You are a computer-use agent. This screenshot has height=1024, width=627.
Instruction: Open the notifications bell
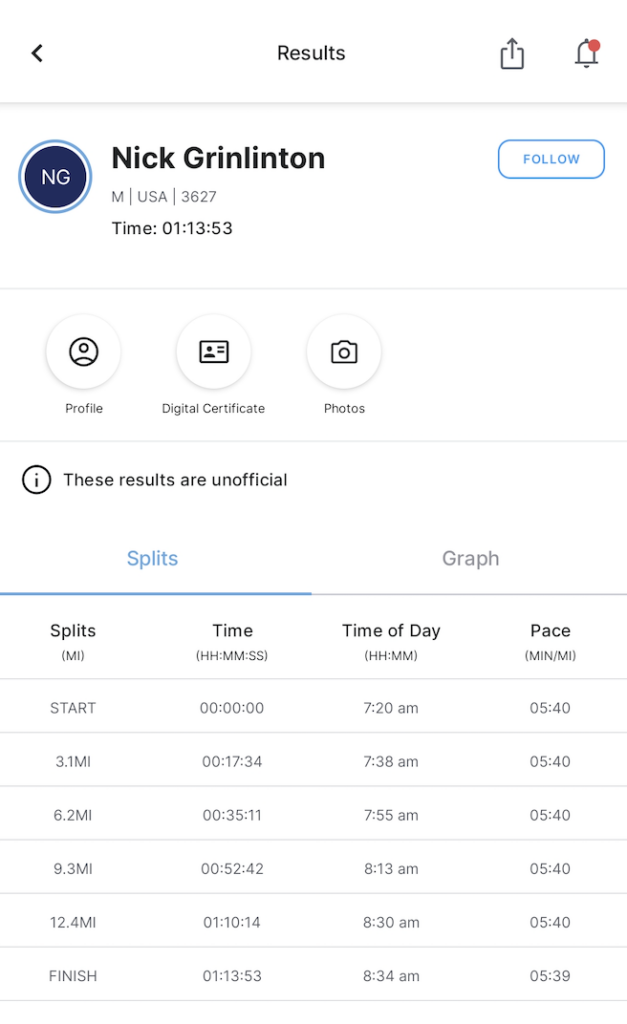[586, 54]
